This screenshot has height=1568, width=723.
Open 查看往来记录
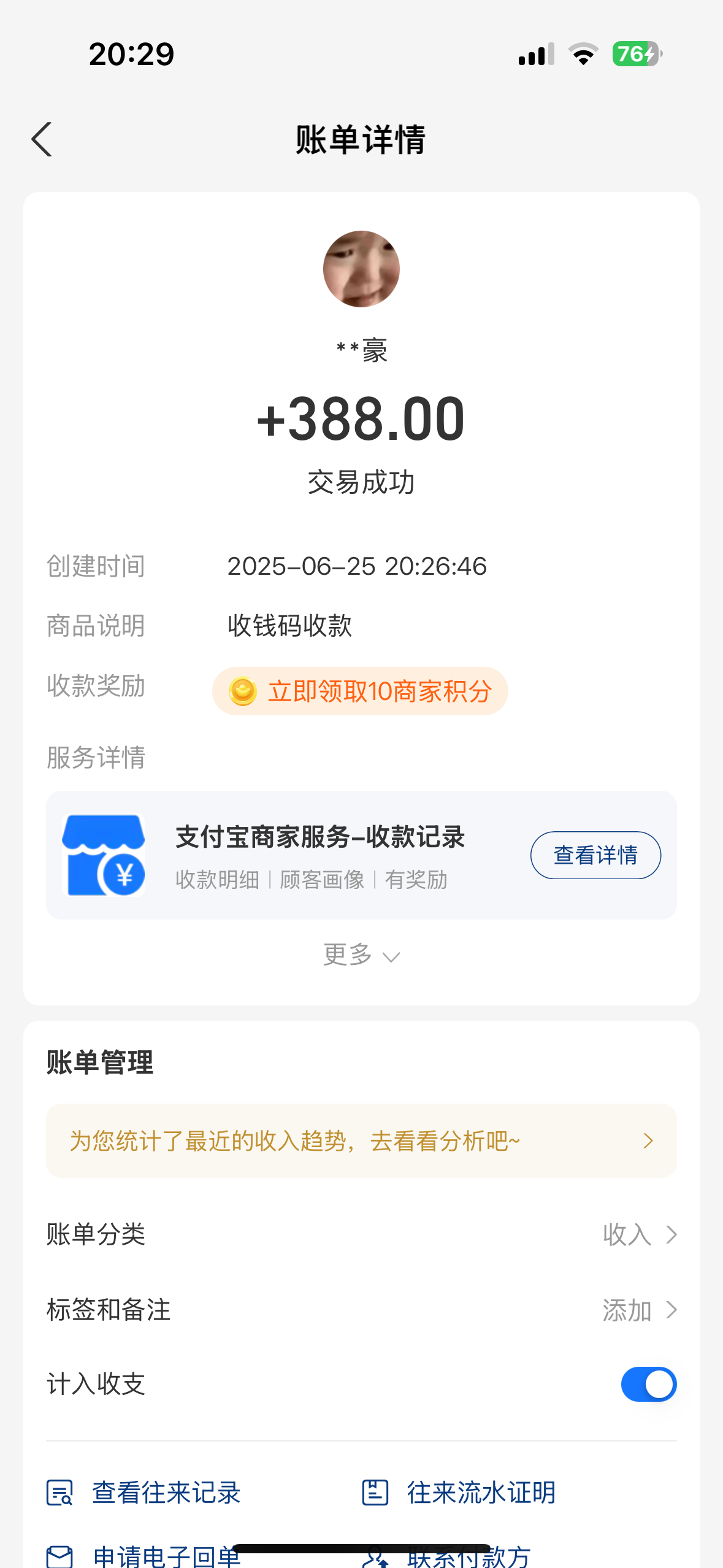pos(144,1493)
